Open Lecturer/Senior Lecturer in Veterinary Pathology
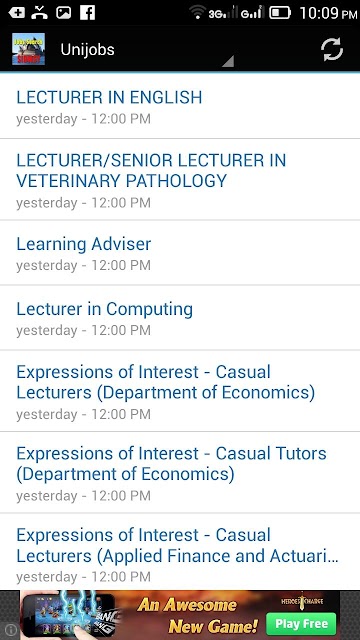Viewport: 360px width, 640px height. [180, 180]
